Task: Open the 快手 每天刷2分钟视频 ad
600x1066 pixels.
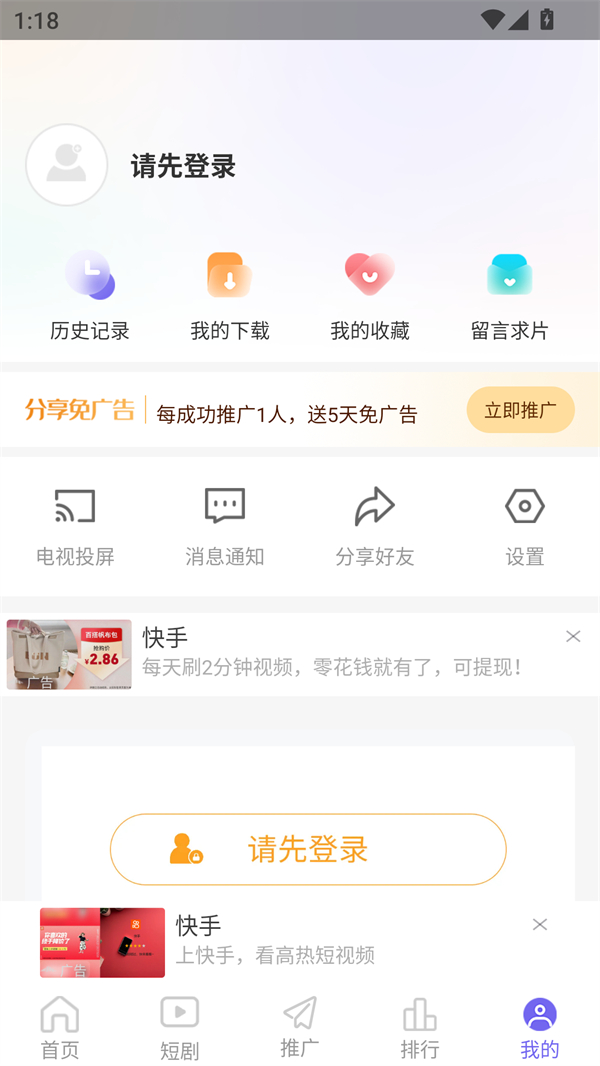Action: pos(330,653)
